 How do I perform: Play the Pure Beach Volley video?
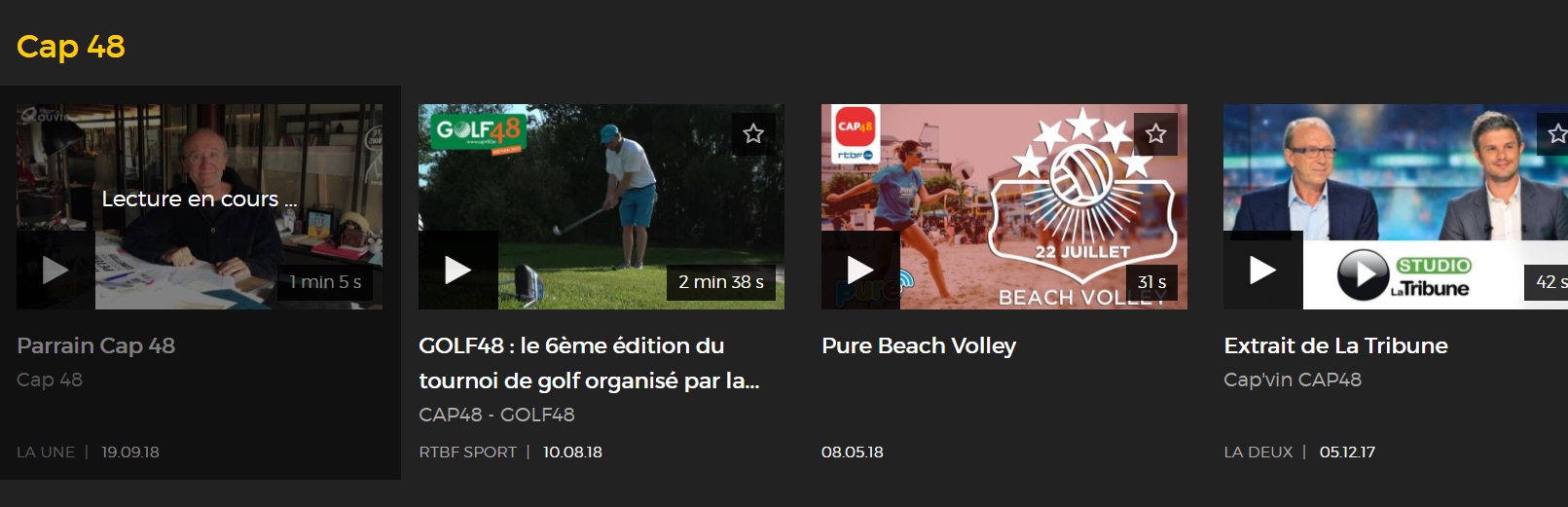tap(860, 270)
